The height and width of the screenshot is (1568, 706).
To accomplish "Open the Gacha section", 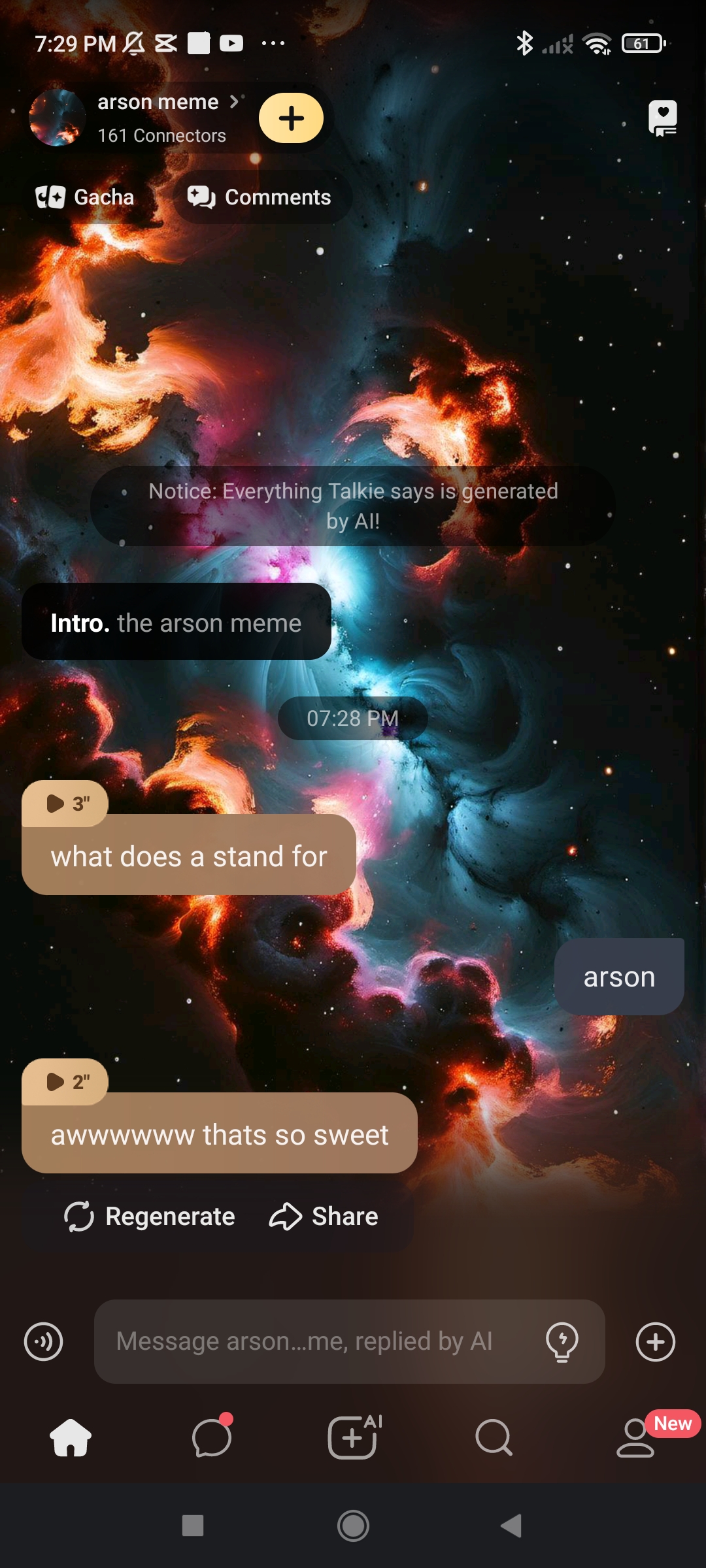I will pyautogui.click(x=85, y=197).
